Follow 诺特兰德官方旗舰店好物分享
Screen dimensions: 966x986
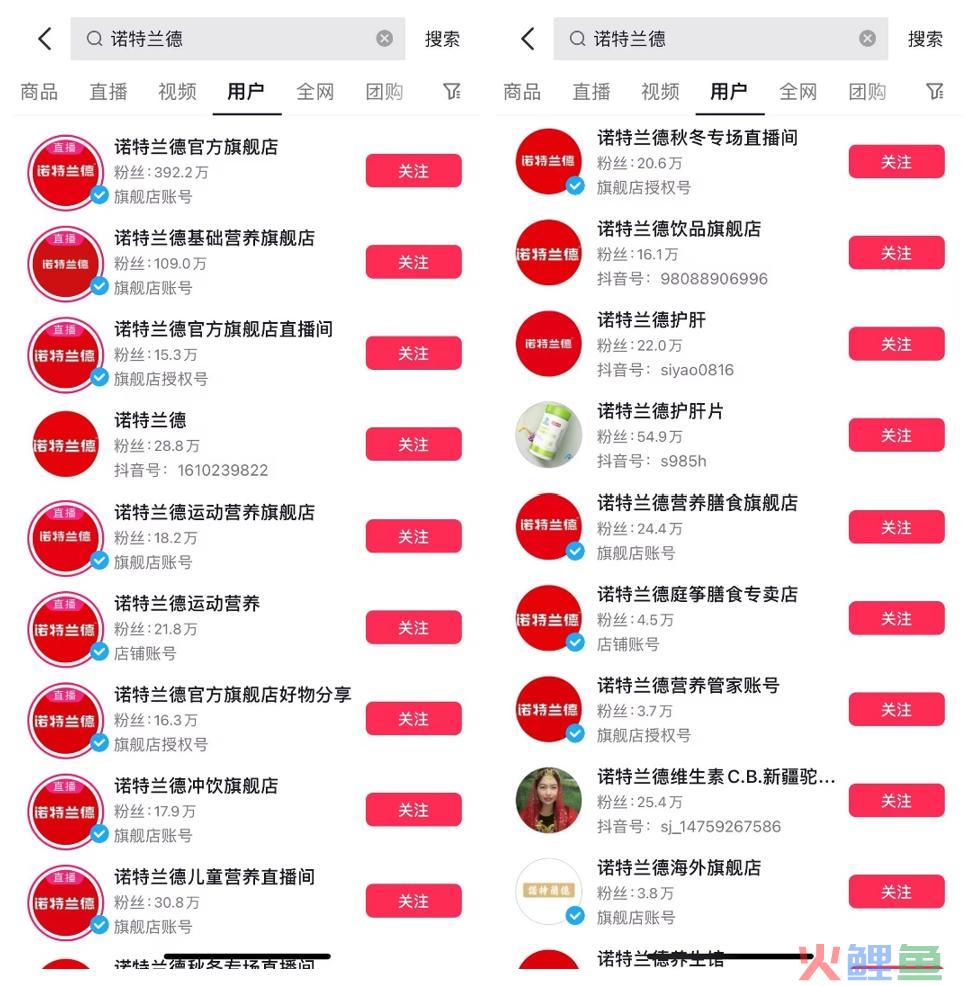pyautogui.click(x=413, y=718)
